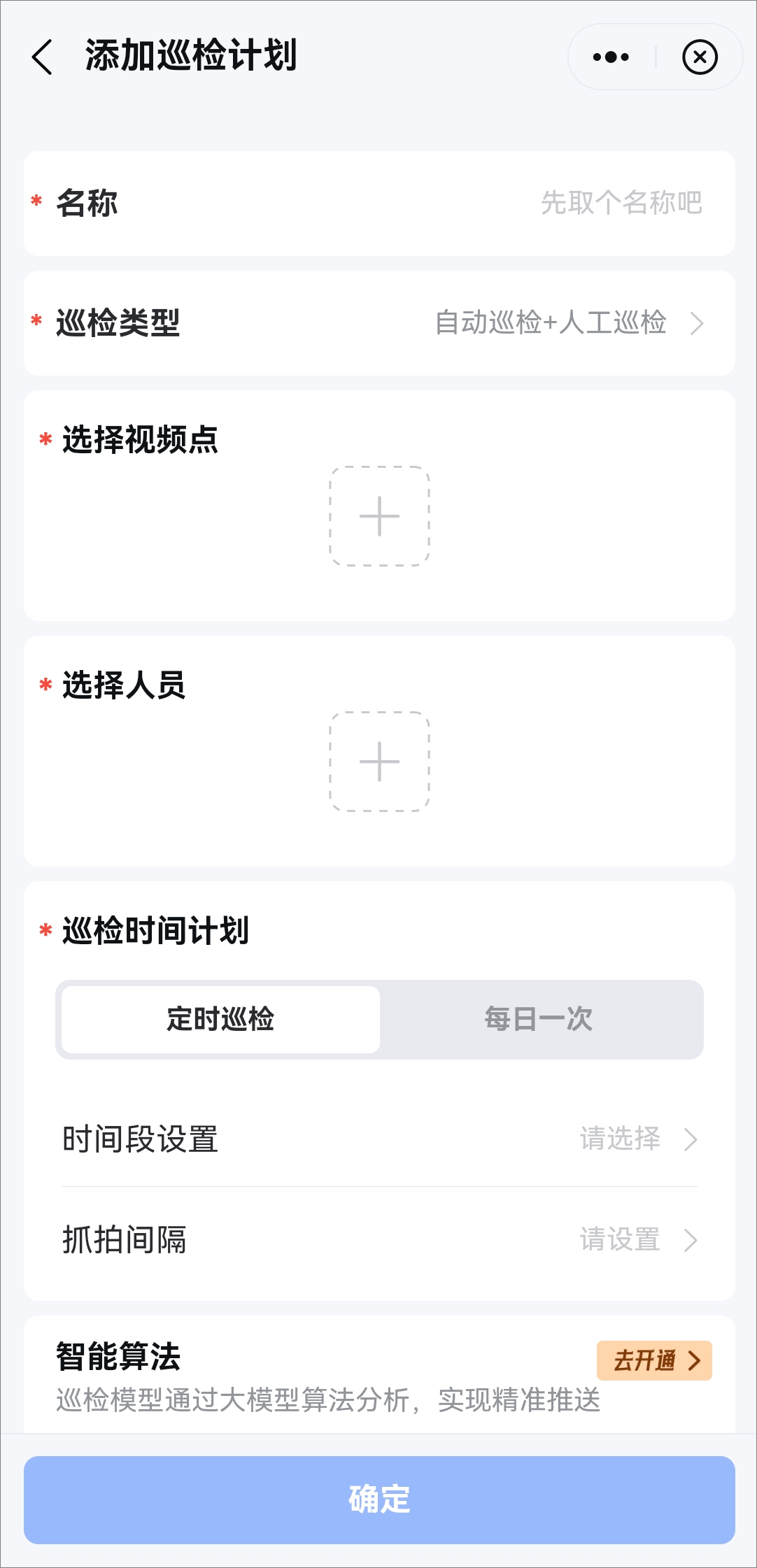Add personnel under 选择人员
This screenshot has width=757, height=1568.
pyautogui.click(x=379, y=762)
